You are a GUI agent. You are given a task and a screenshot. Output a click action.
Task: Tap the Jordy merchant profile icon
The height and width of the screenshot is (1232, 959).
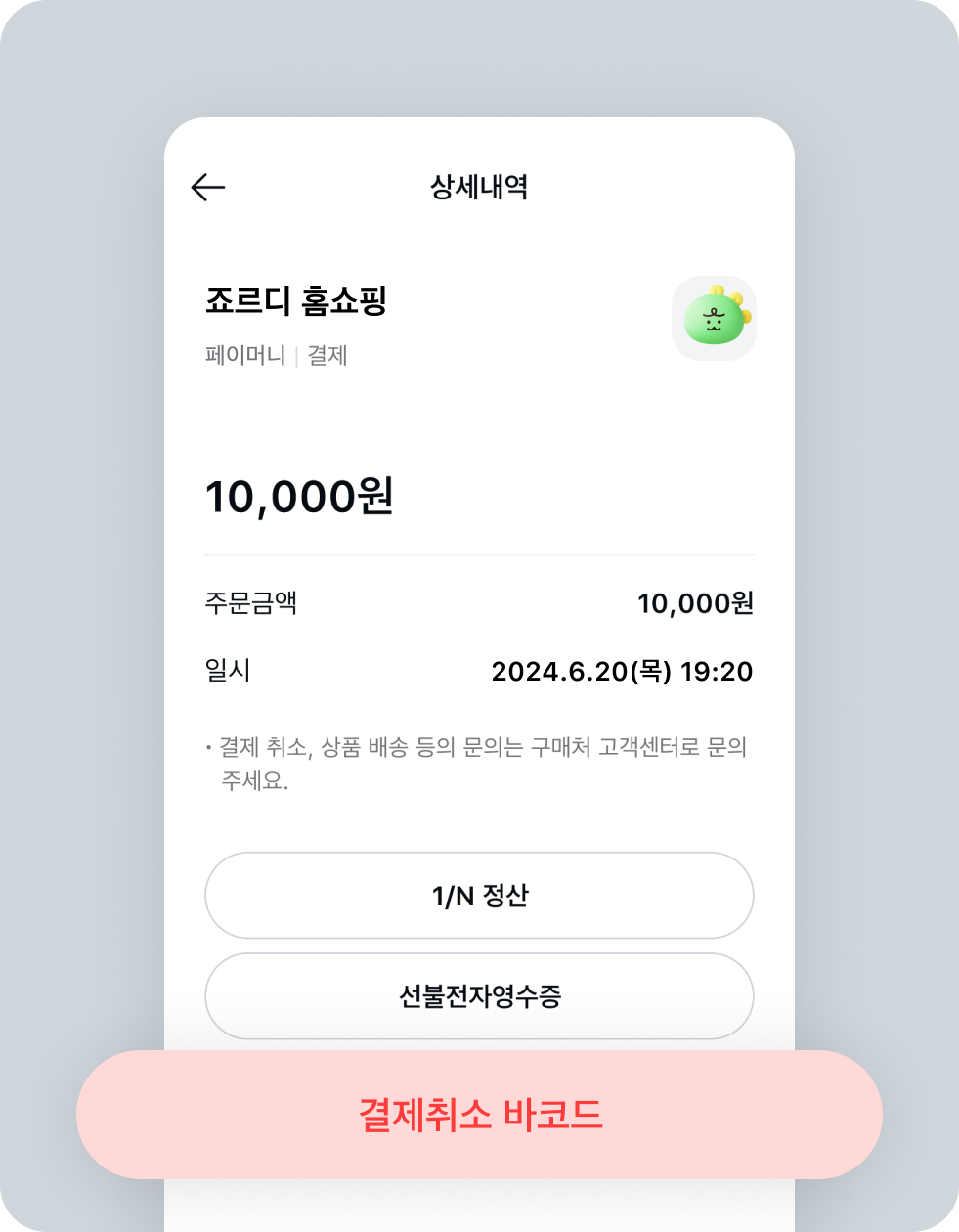click(715, 319)
